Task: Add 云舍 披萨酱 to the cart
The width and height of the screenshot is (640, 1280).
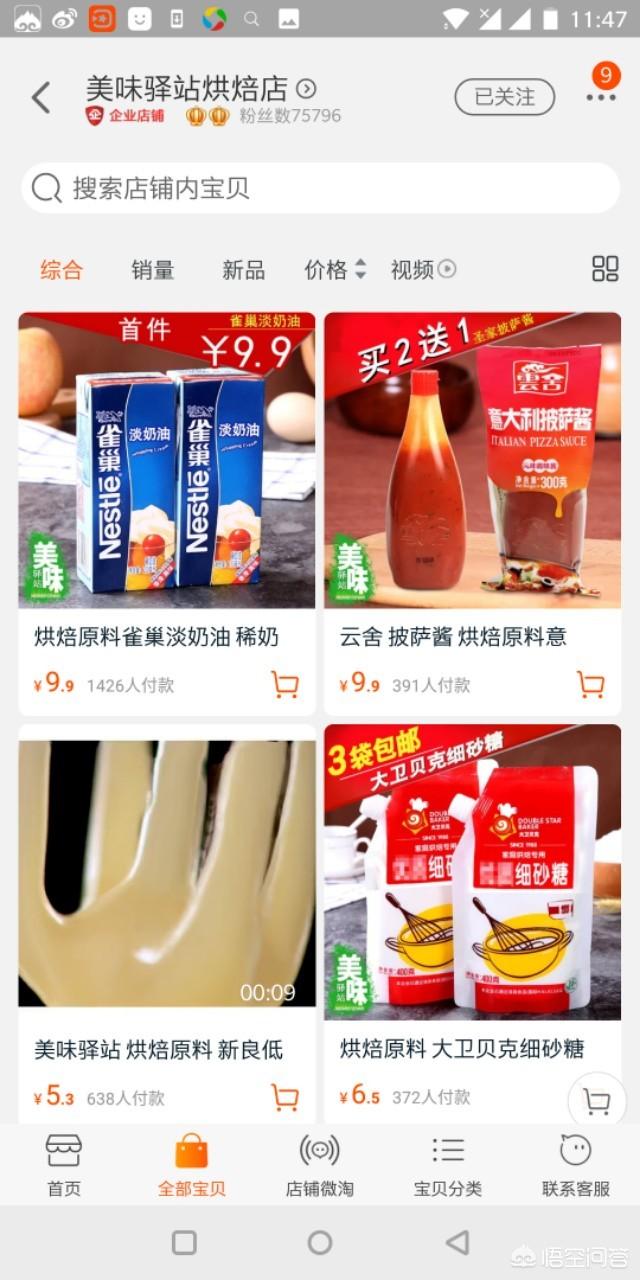Action: (591, 684)
